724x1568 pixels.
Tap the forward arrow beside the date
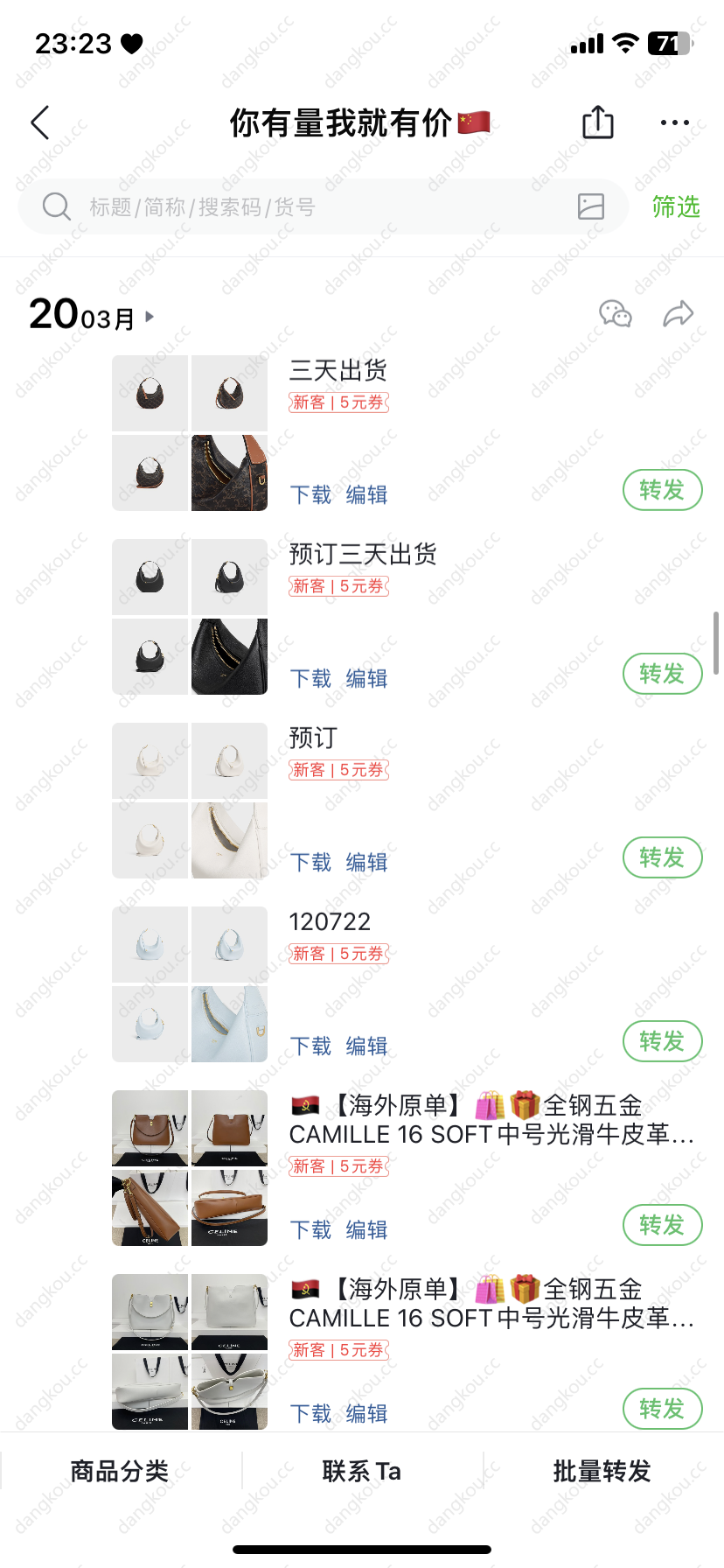click(678, 313)
